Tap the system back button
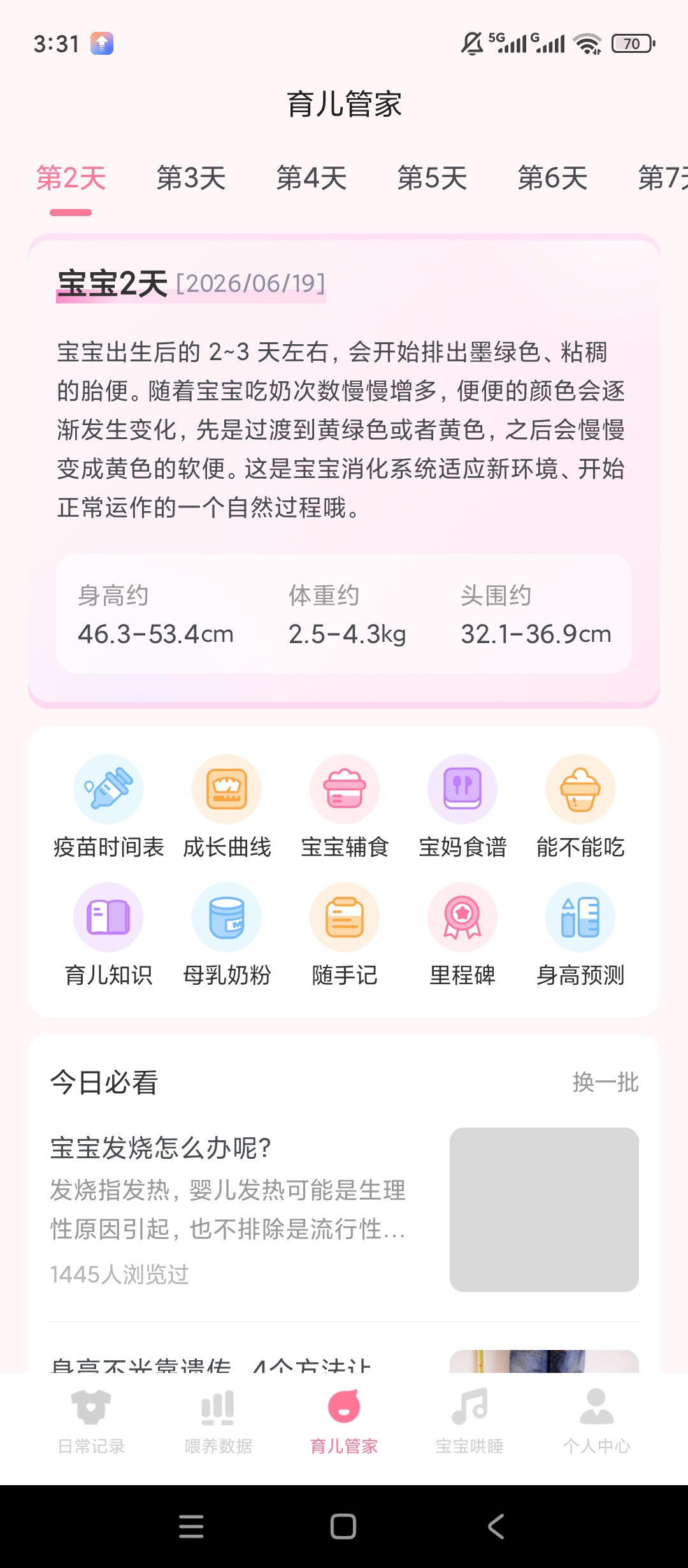The width and height of the screenshot is (688, 1568). (x=496, y=1527)
